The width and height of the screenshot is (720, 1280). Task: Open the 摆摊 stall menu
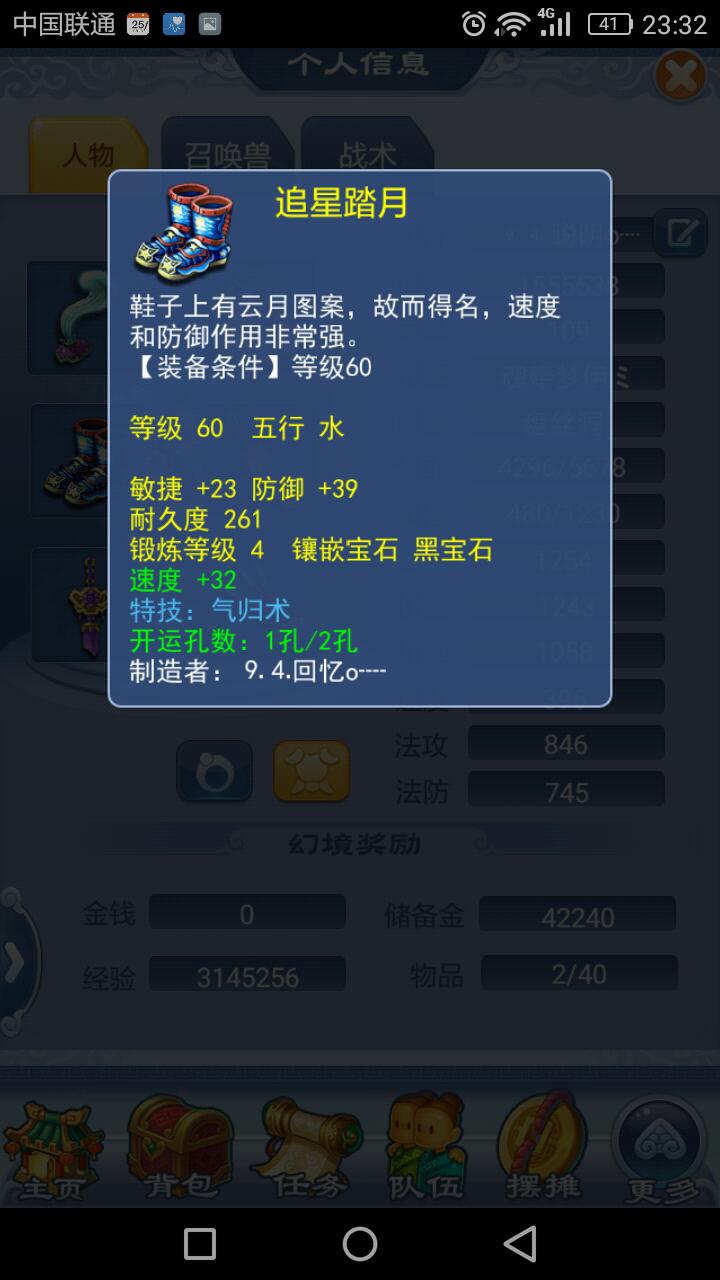pos(543,1148)
